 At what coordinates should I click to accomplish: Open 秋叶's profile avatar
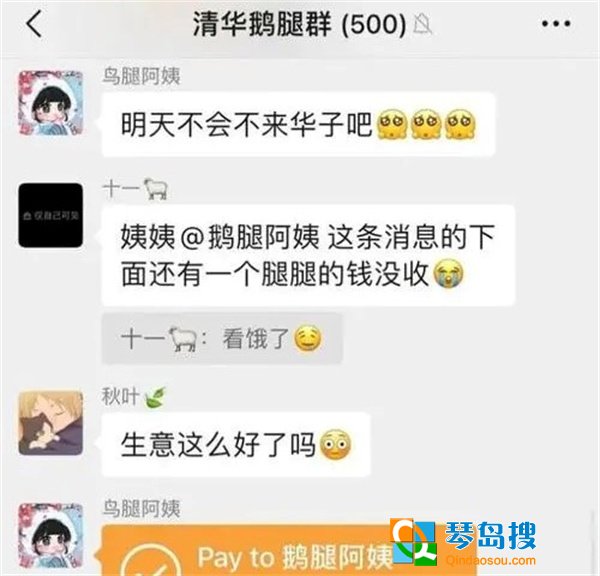point(50,423)
